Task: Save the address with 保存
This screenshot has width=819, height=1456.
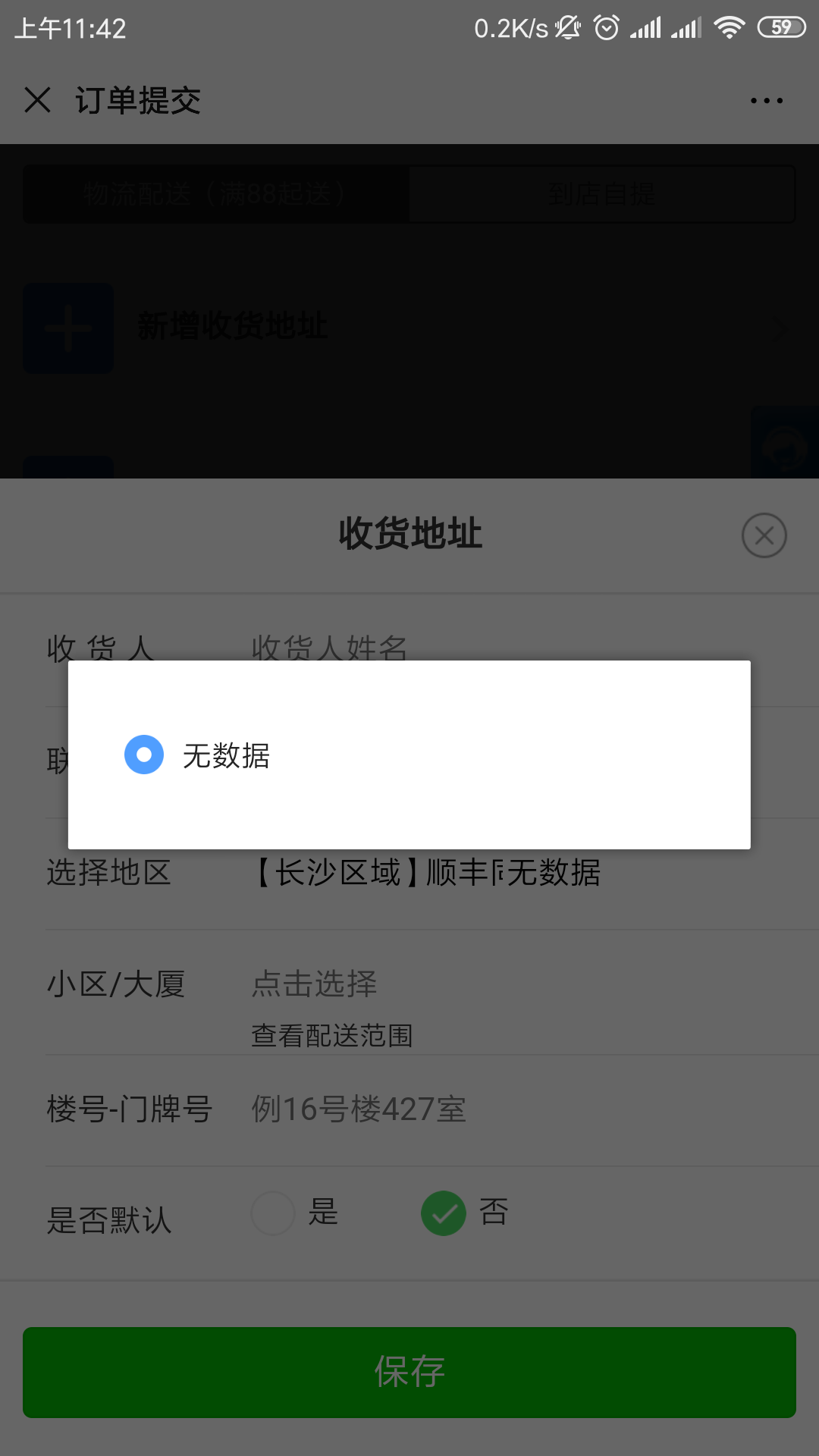Action: (x=409, y=1373)
